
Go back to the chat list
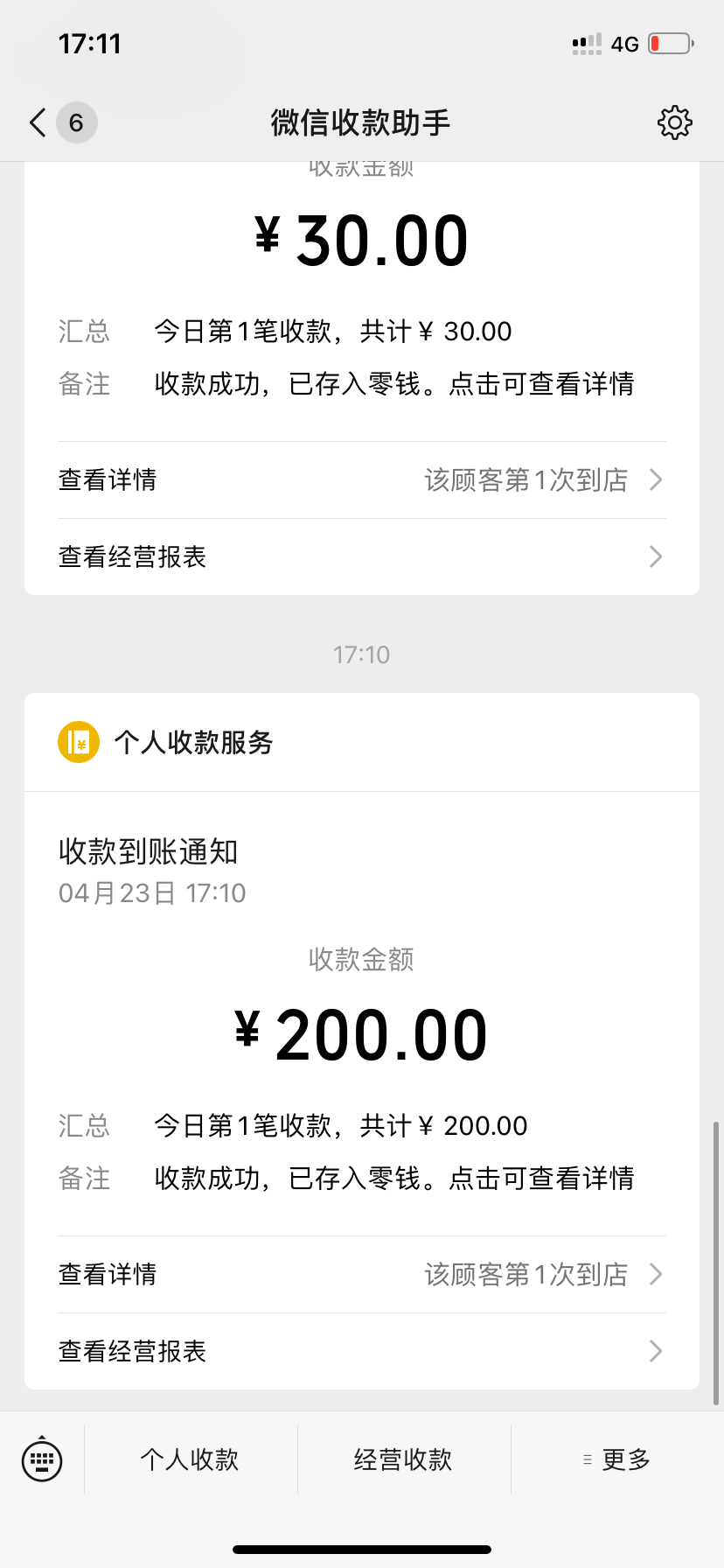point(61,122)
